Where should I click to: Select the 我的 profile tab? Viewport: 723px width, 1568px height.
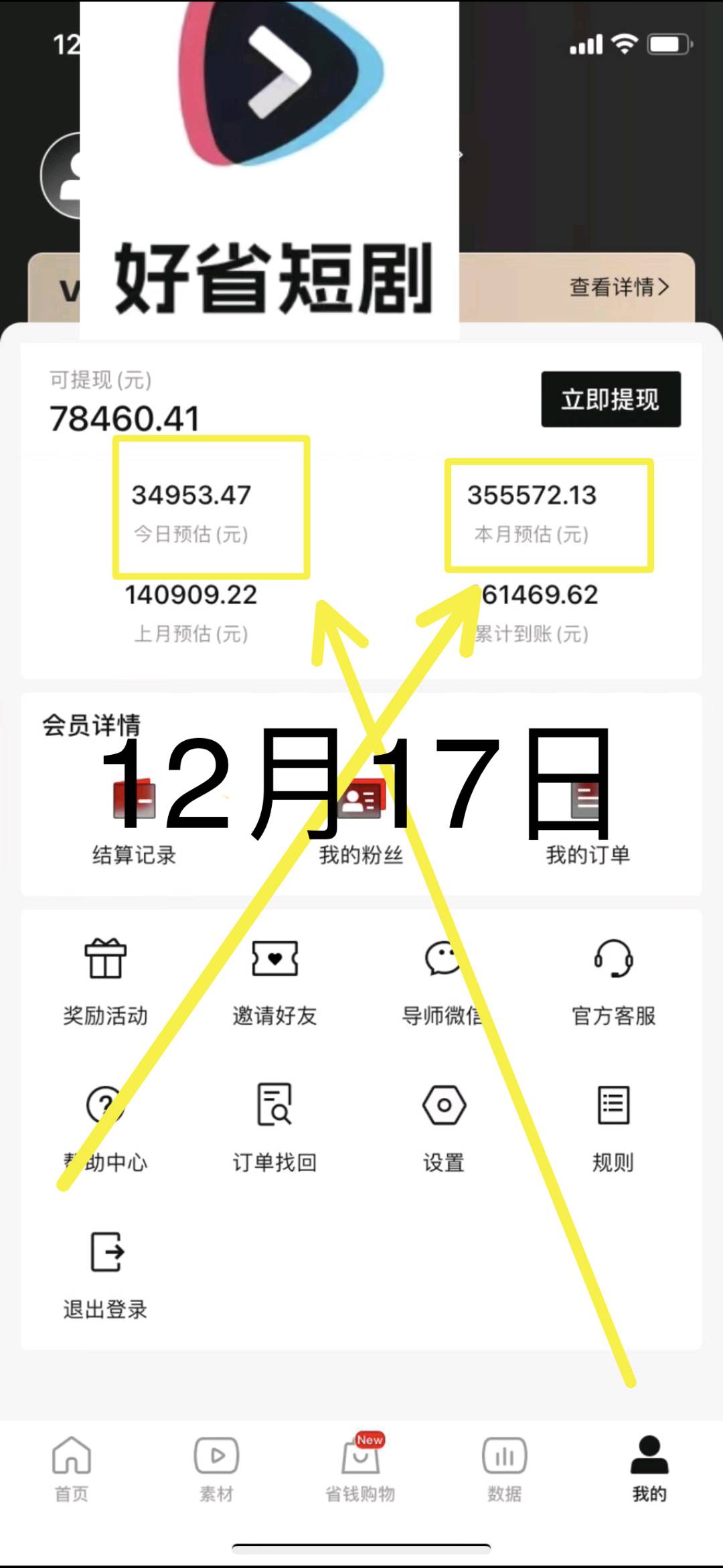click(649, 1468)
